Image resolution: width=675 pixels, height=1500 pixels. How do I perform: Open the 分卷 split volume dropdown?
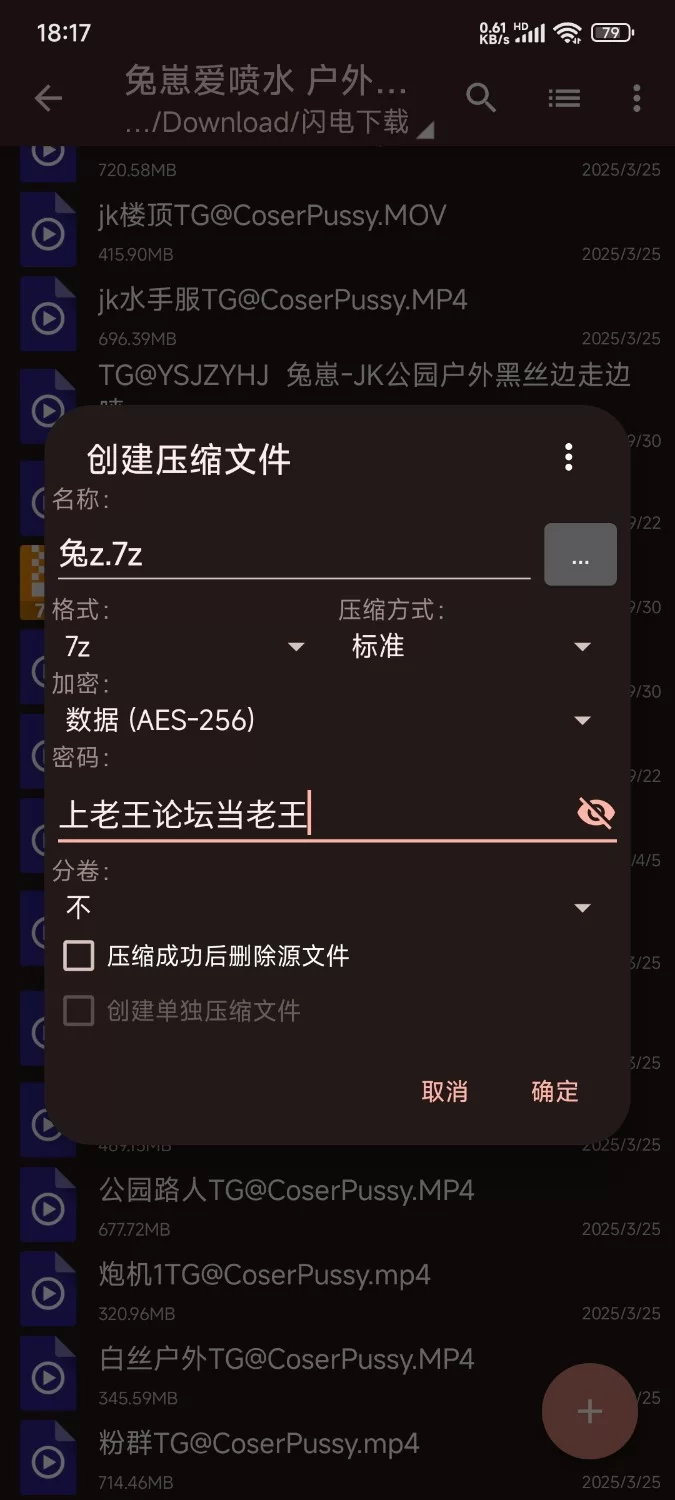point(328,908)
